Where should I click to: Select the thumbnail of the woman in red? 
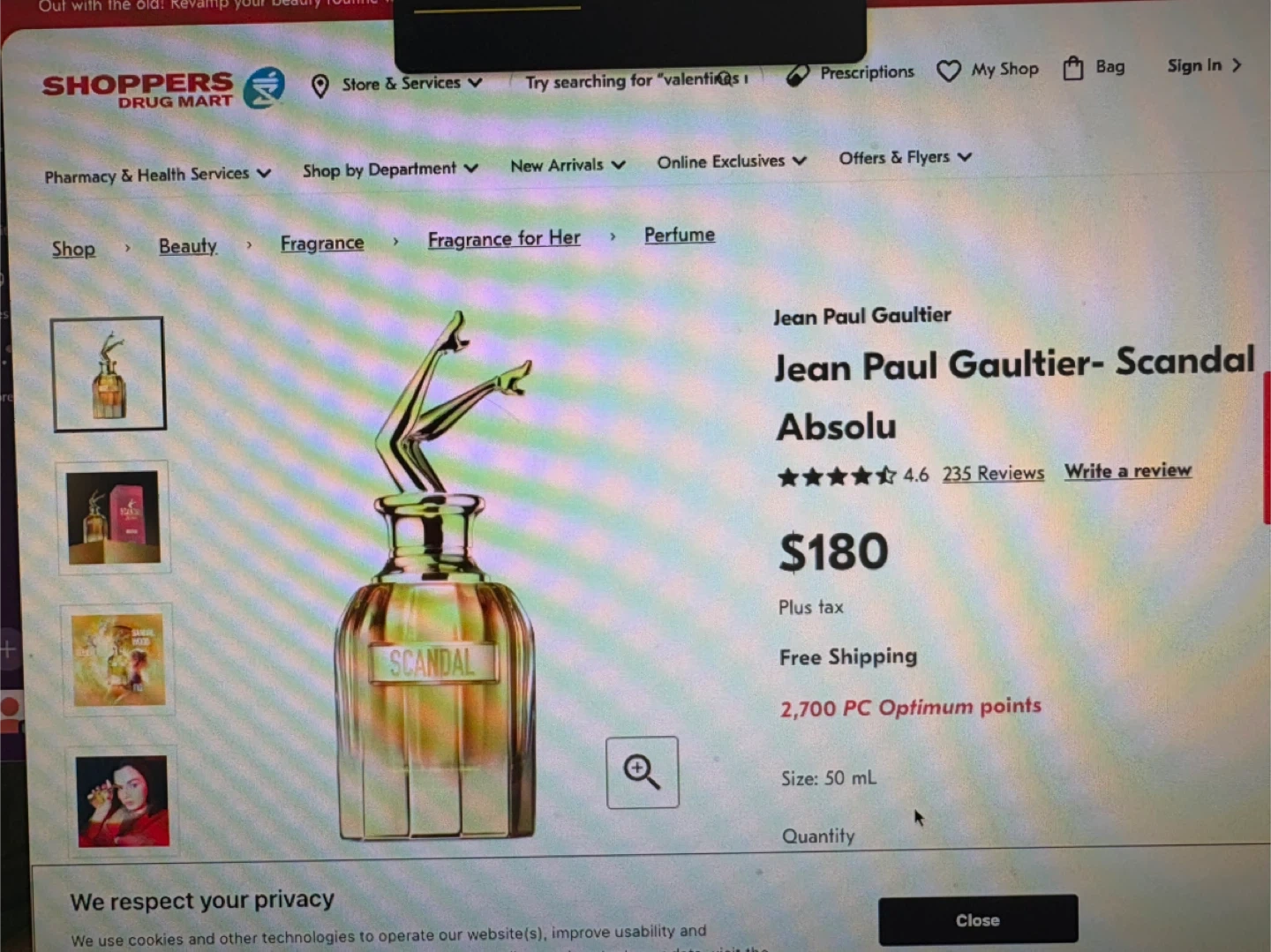click(x=122, y=800)
